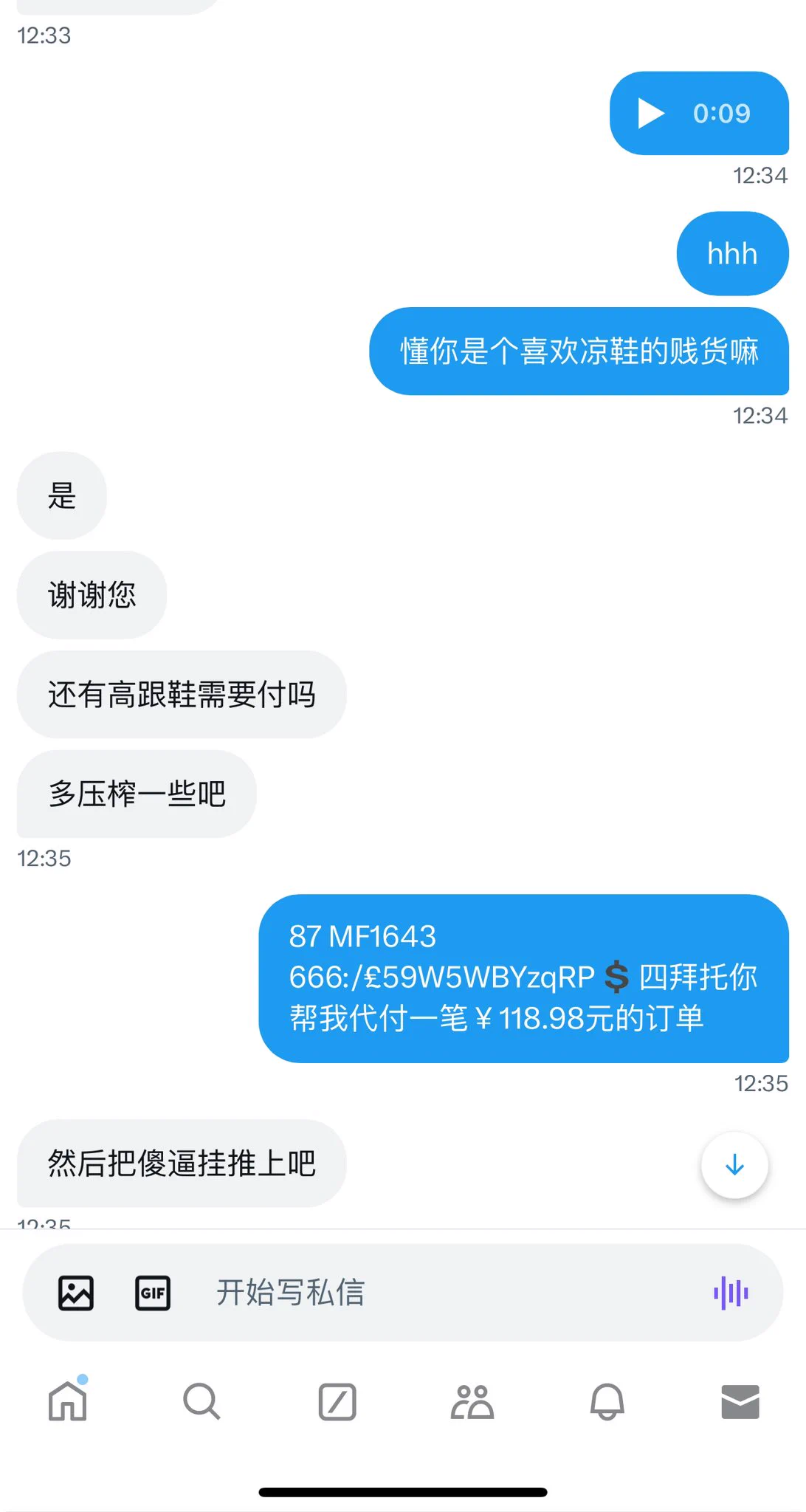Screen dimensions: 806x1512
Task: Switch to the Communities tab
Action: click(x=472, y=1401)
